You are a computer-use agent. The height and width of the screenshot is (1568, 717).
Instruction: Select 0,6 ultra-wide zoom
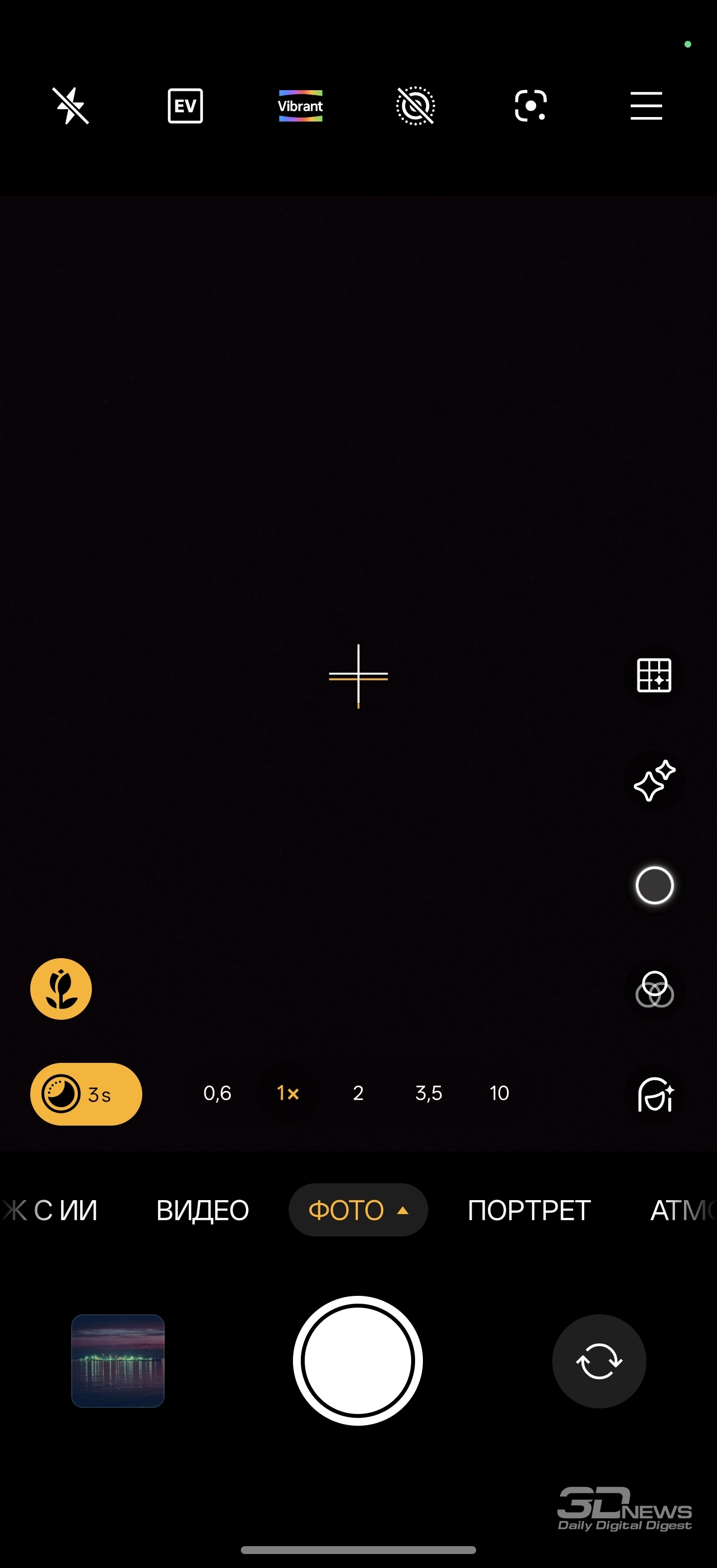(217, 1093)
